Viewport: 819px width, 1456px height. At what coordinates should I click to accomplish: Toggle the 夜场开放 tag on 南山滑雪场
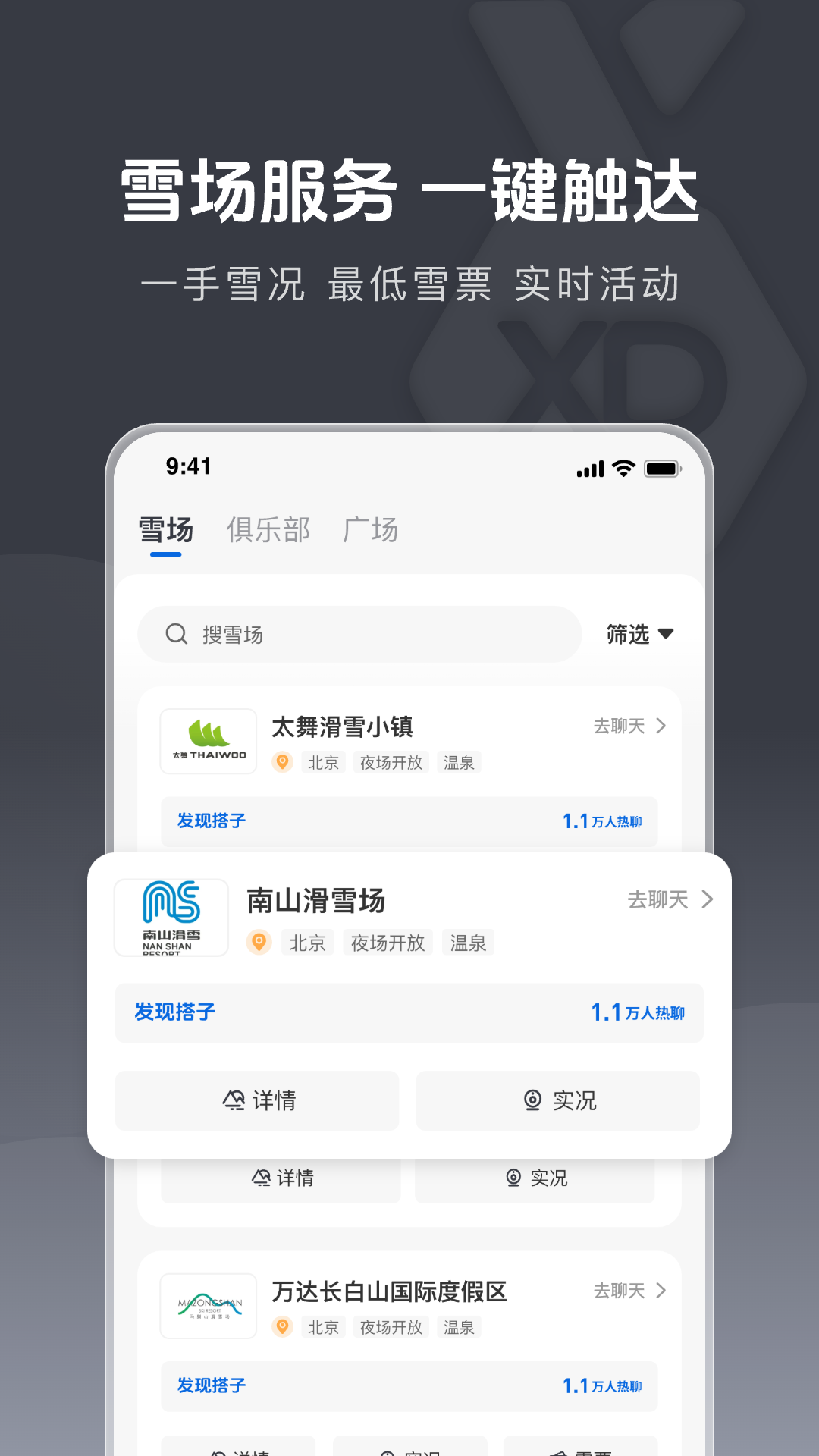[388, 943]
